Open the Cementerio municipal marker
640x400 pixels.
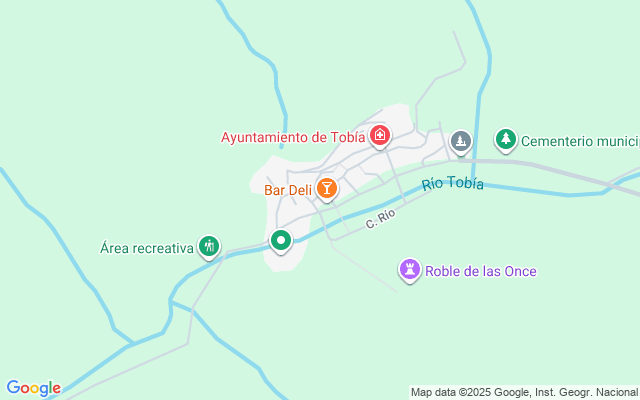506,140
